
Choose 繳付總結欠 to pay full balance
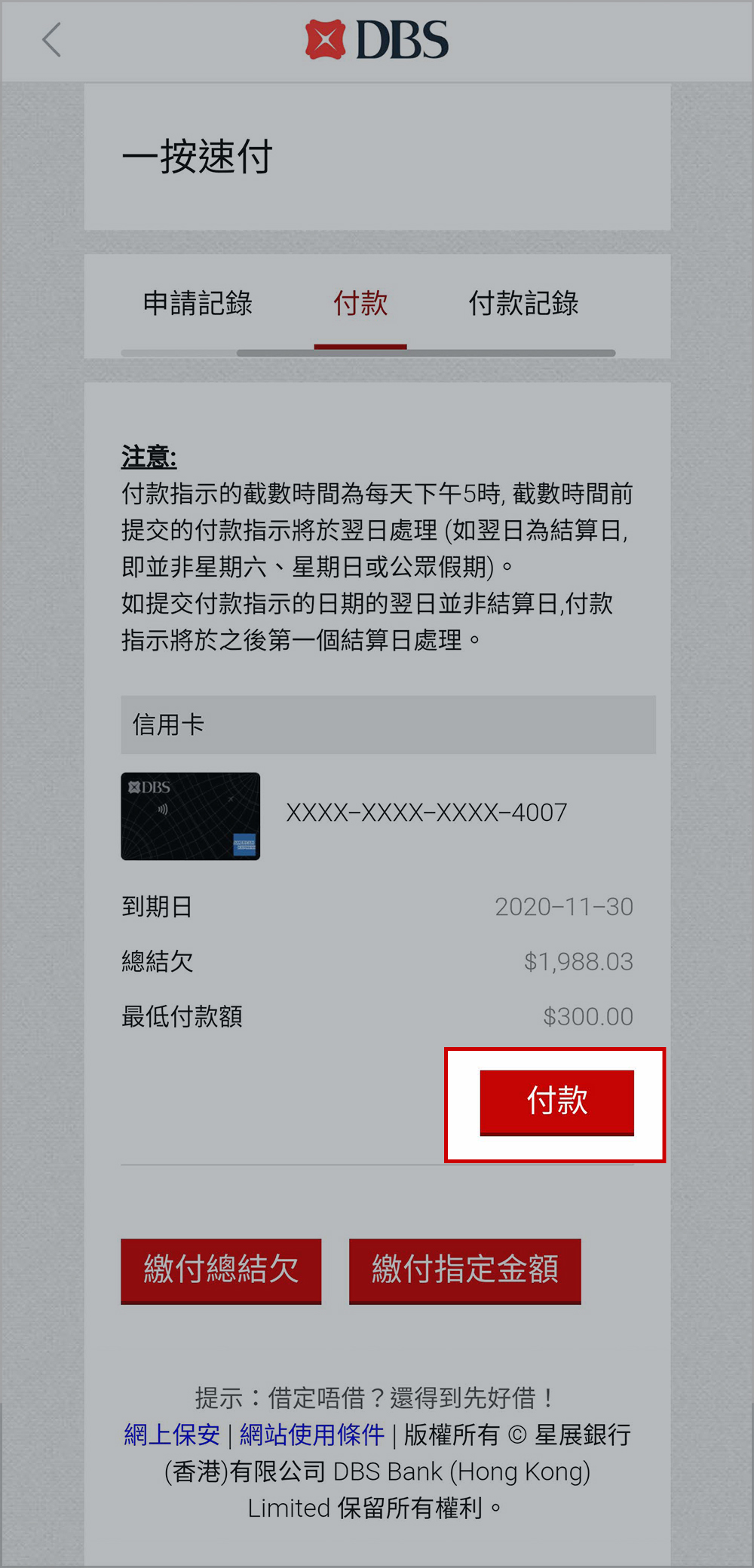(x=221, y=1269)
